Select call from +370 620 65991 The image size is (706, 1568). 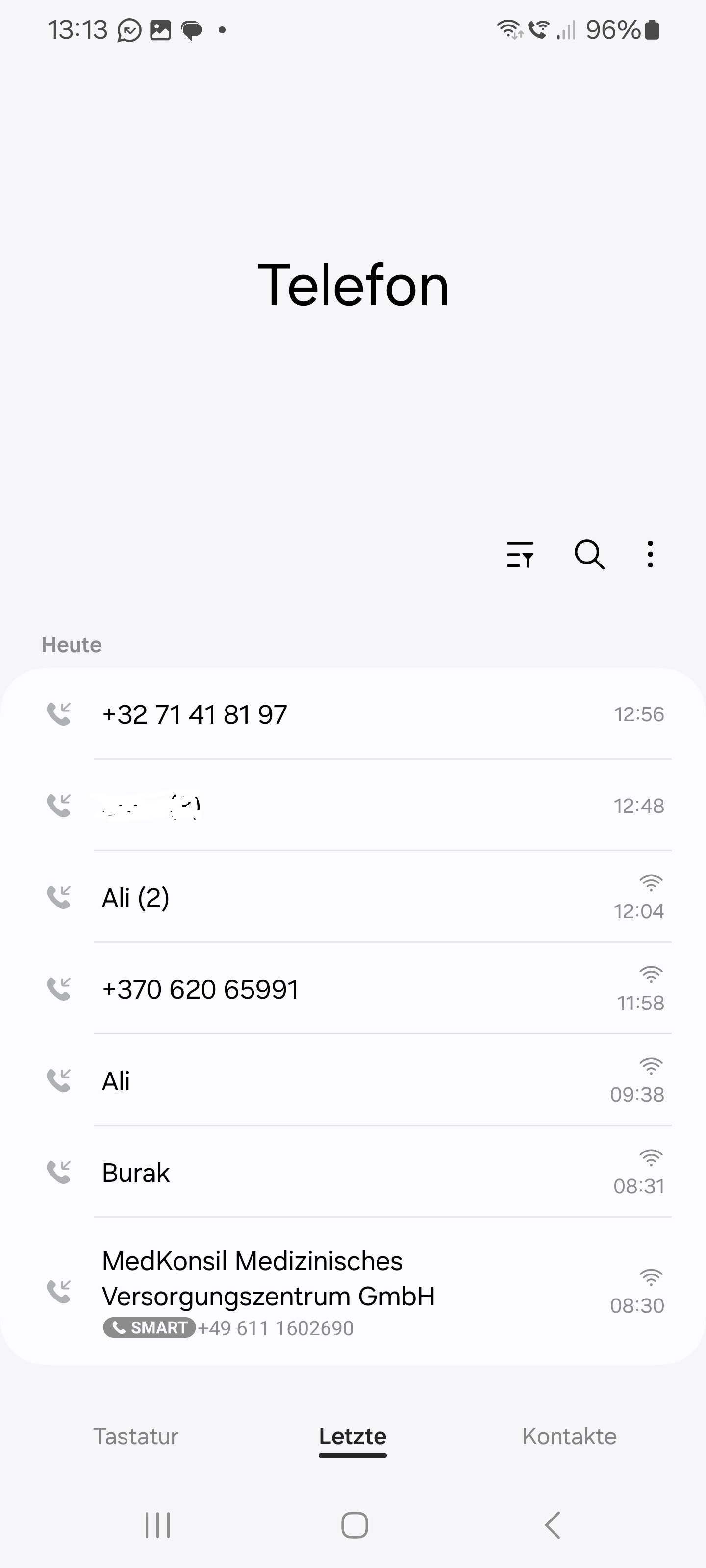pos(353,988)
